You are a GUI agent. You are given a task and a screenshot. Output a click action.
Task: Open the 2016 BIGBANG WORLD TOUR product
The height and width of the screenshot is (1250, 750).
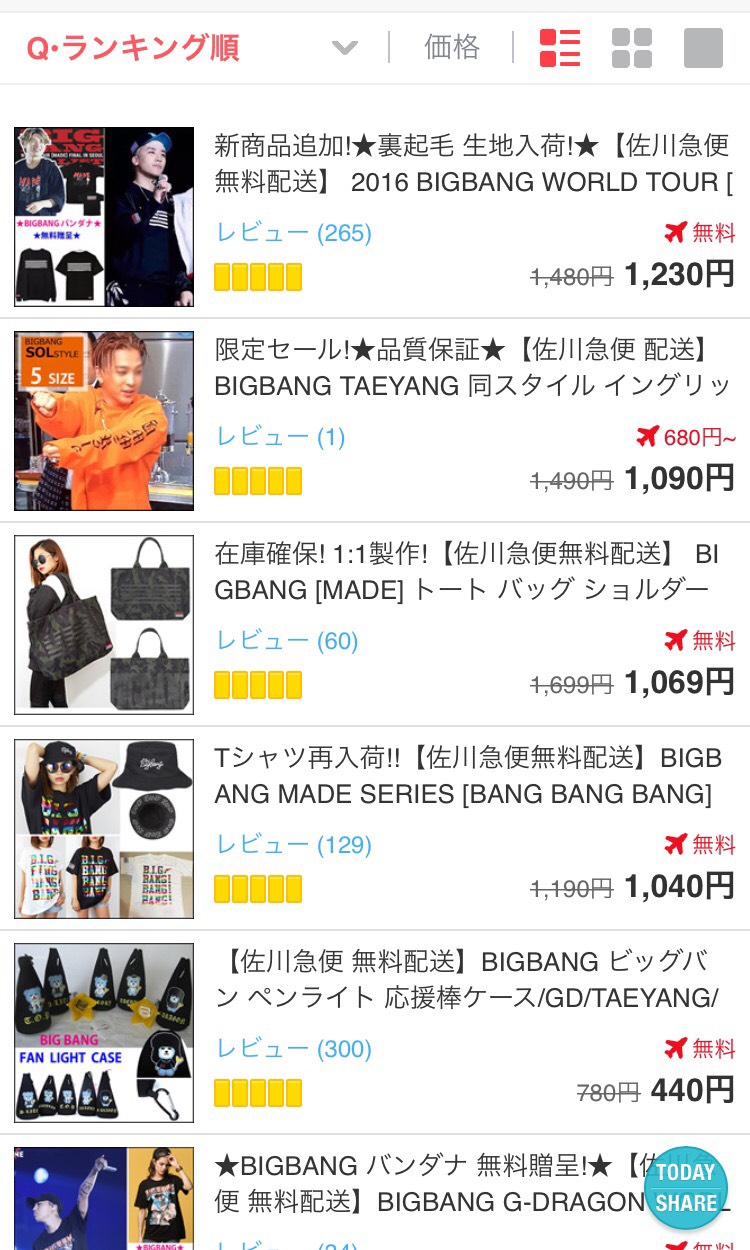(x=472, y=164)
